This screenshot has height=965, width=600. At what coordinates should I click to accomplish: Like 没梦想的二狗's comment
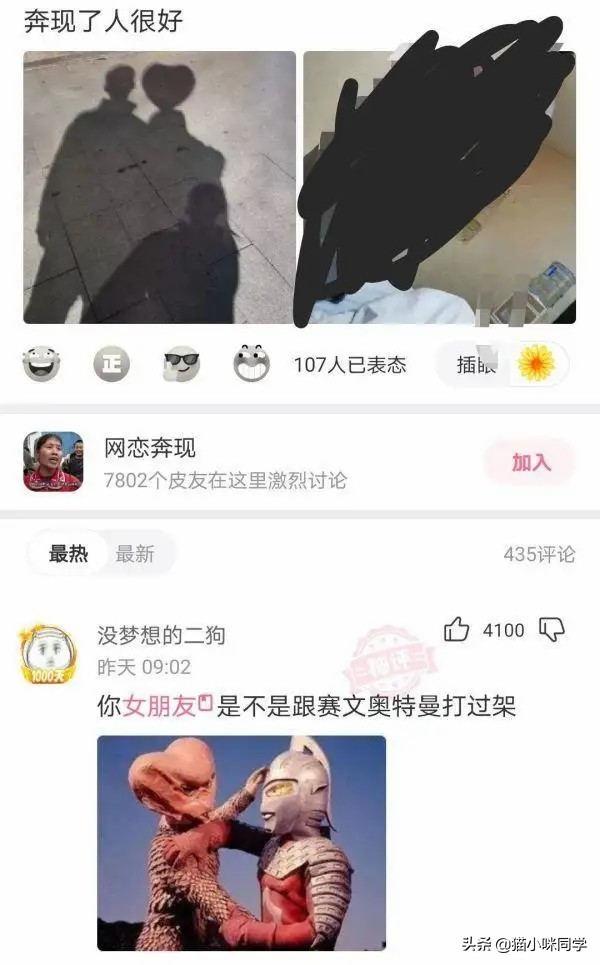coord(457,629)
